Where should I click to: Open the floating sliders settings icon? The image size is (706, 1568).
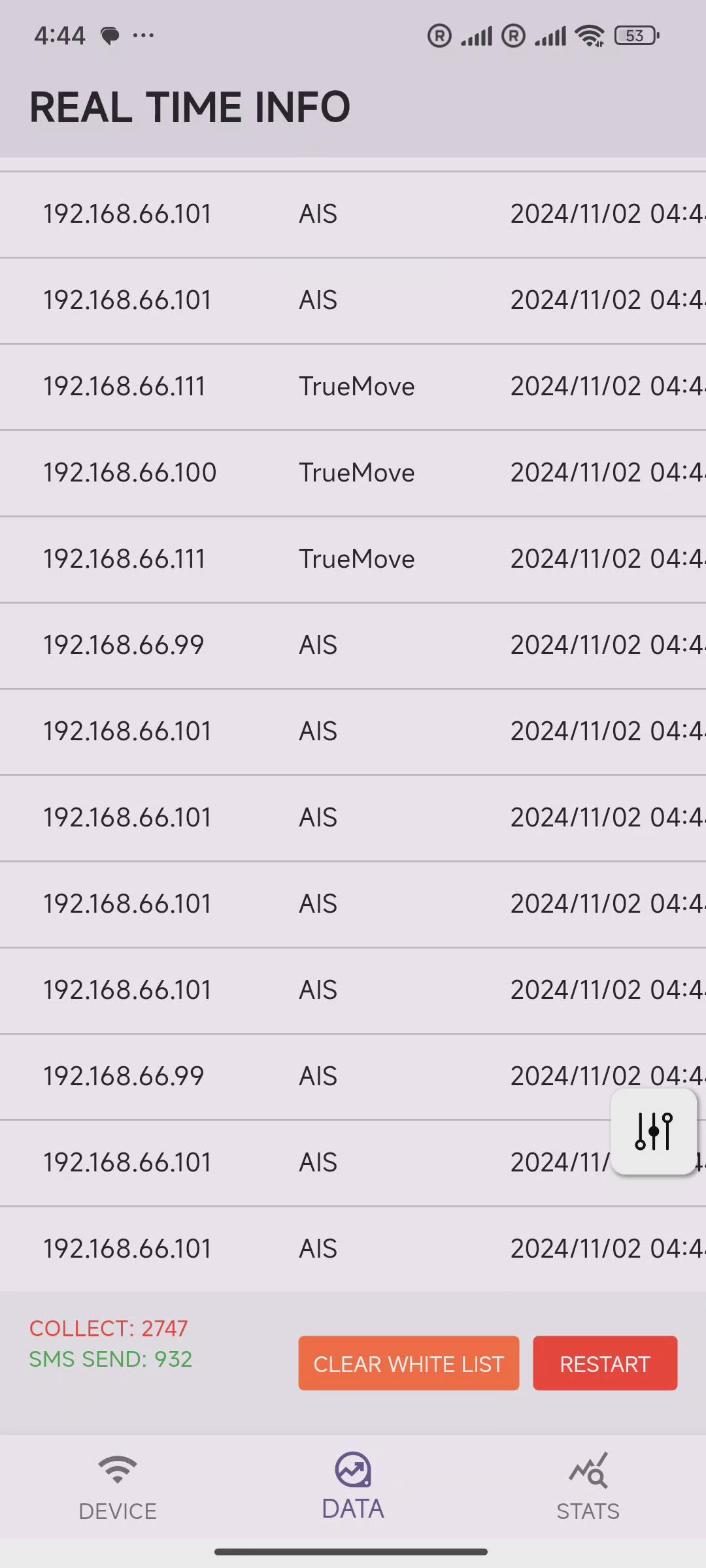(654, 1131)
